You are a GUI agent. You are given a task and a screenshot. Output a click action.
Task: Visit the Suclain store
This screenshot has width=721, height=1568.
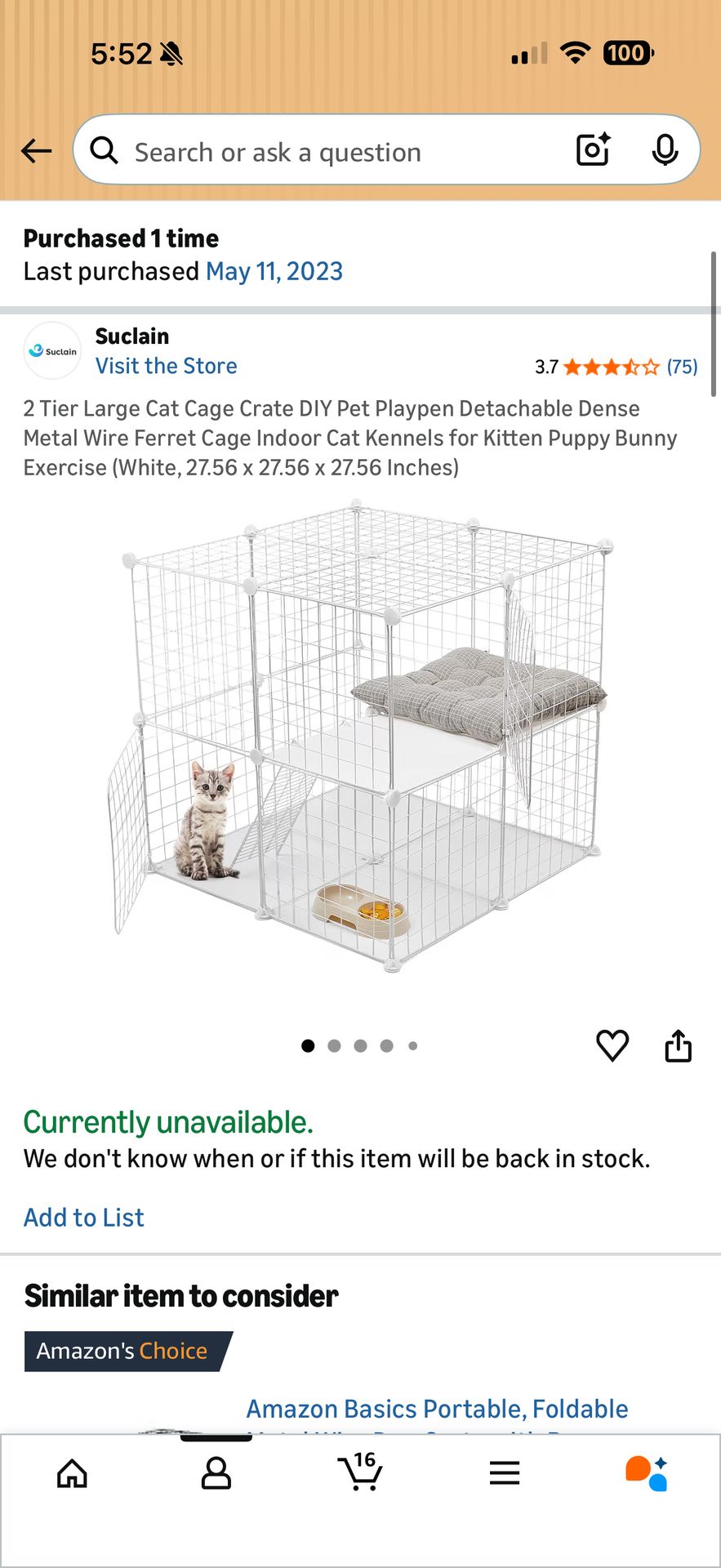pos(165,365)
